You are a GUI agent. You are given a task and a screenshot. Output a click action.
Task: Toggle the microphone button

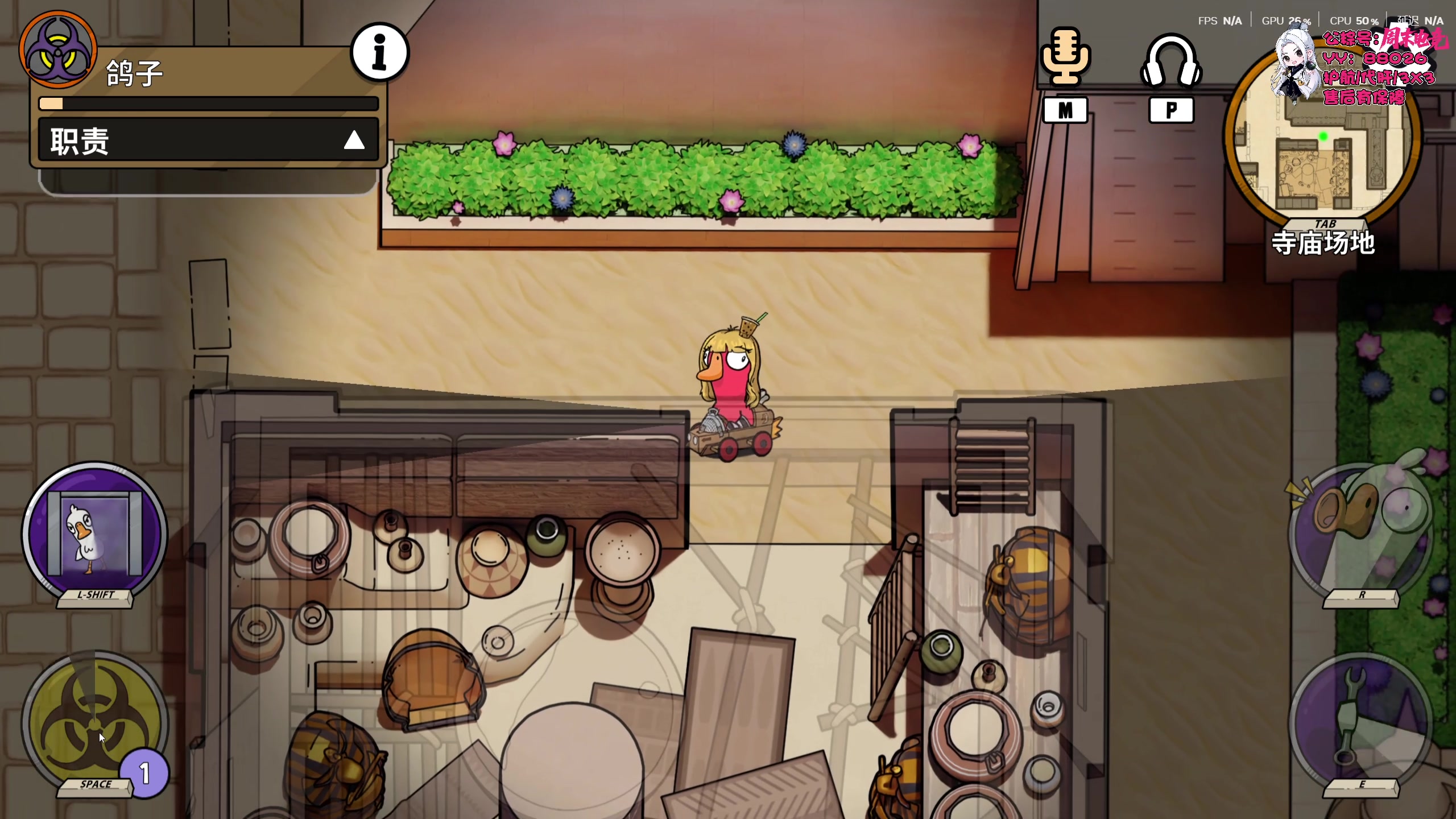point(1065,58)
